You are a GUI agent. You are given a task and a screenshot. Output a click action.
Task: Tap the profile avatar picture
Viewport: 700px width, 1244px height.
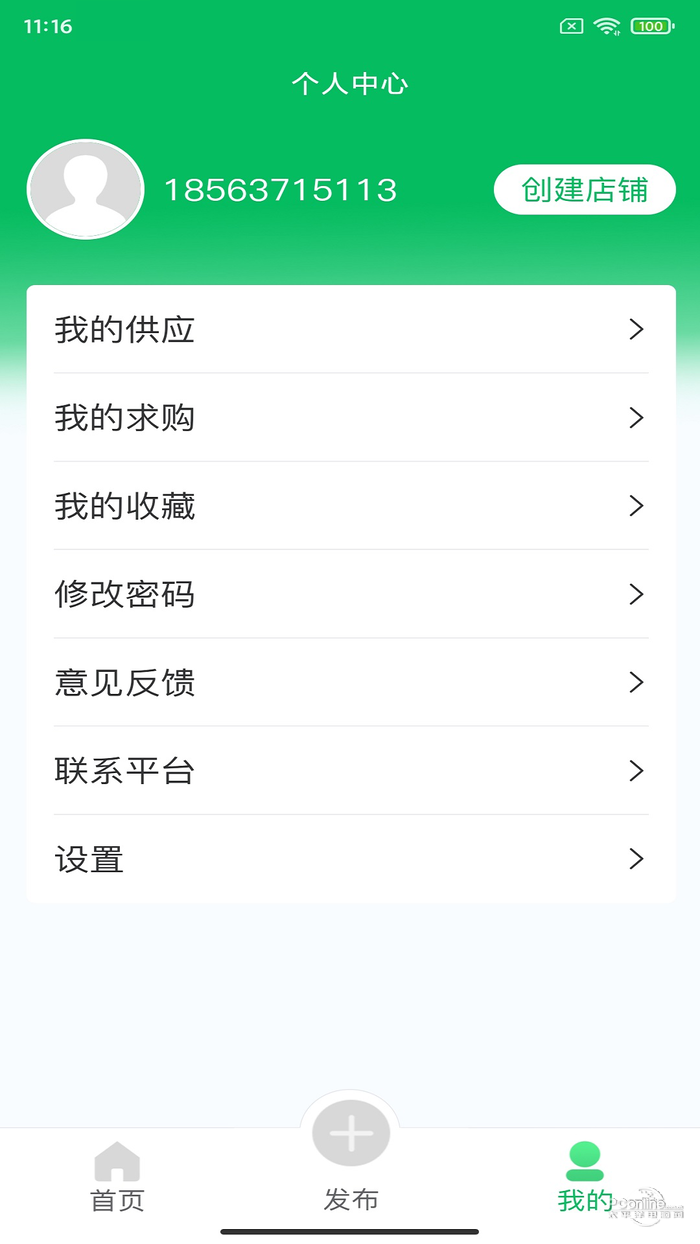pos(86,190)
